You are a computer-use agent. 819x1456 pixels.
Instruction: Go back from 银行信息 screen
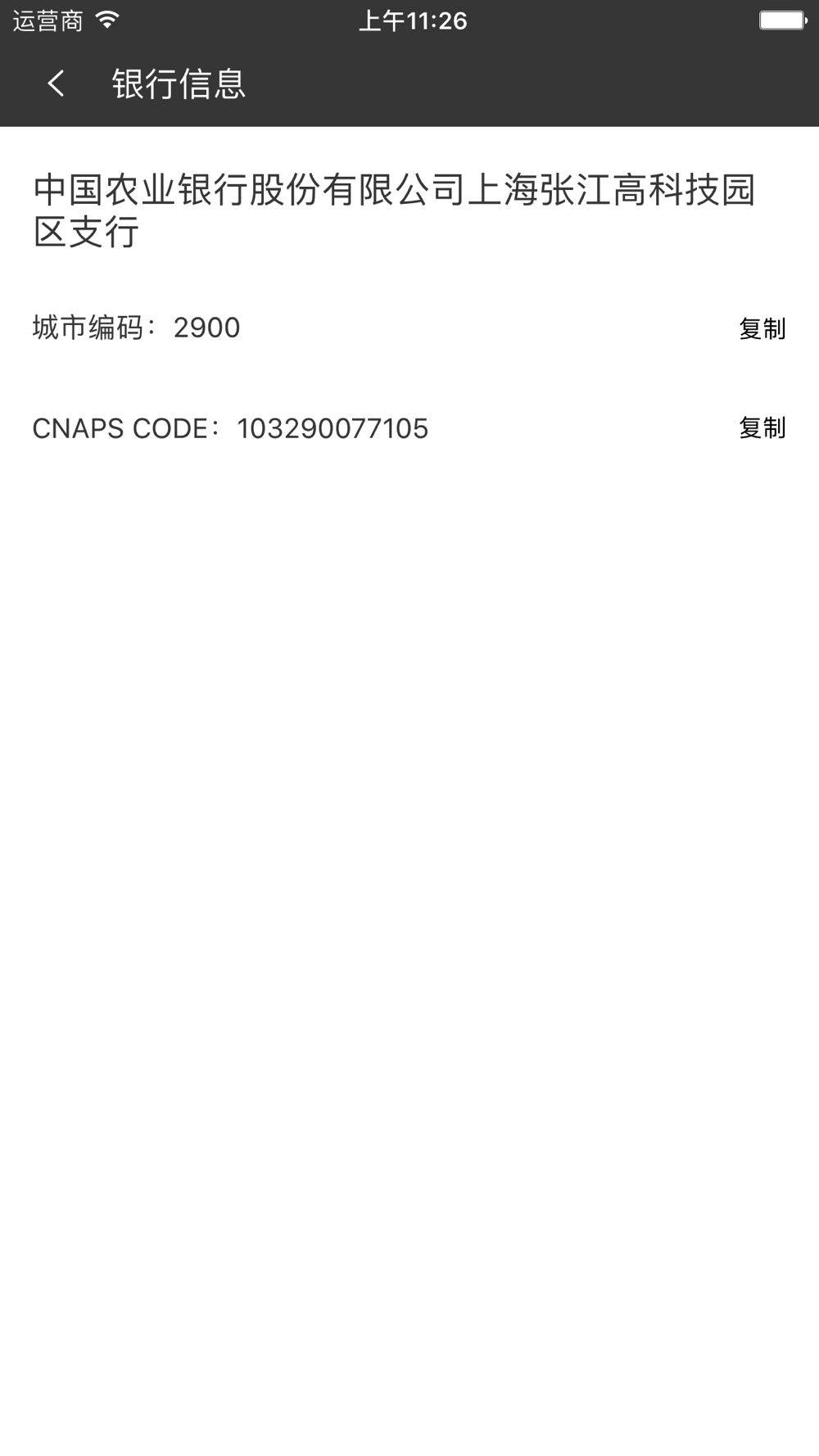pos(56,84)
